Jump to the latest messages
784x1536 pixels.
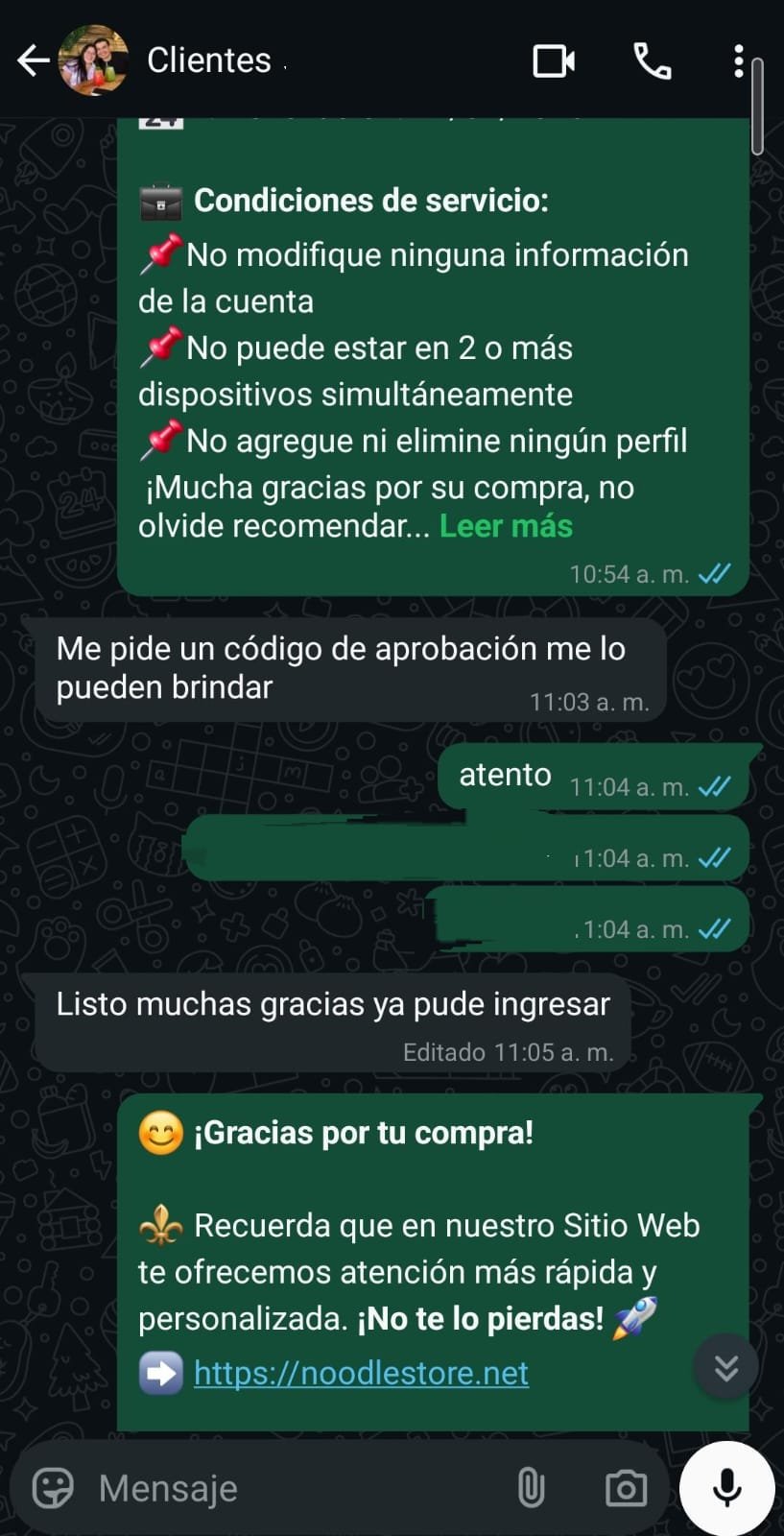[x=726, y=1367]
